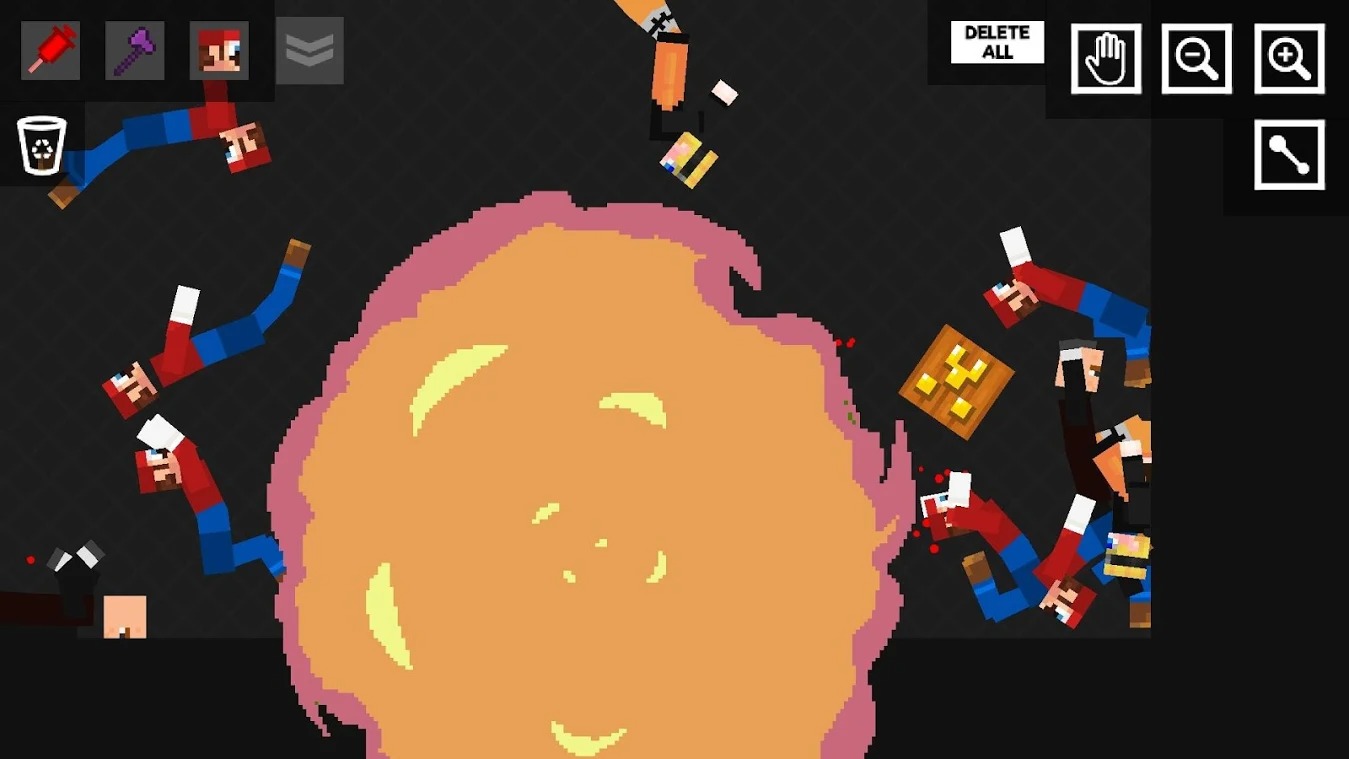Activate the hand pan tool
This screenshot has height=759, width=1349.
click(x=1106, y=59)
